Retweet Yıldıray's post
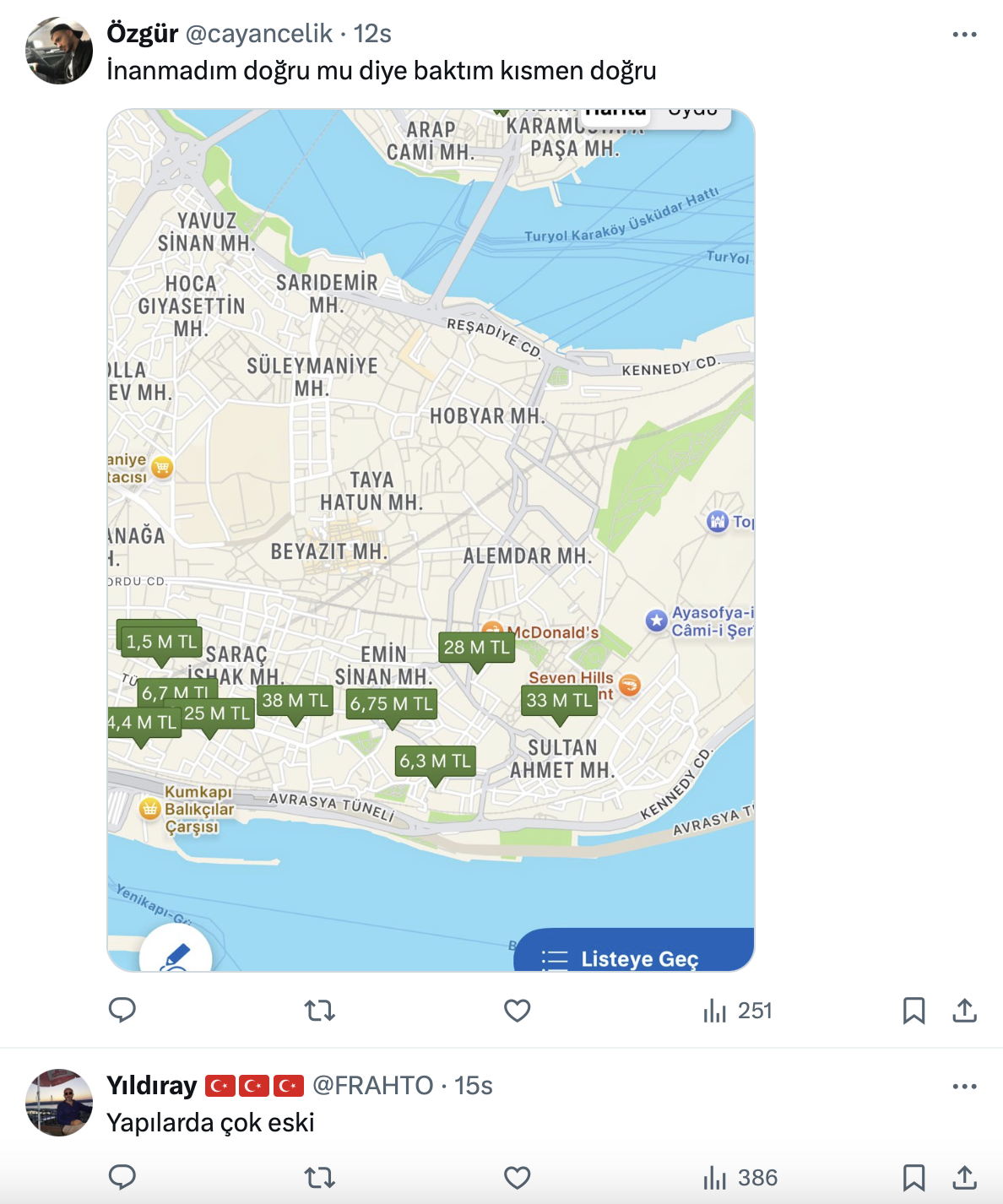Screen dimensions: 1003x1204 [320, 1177]
